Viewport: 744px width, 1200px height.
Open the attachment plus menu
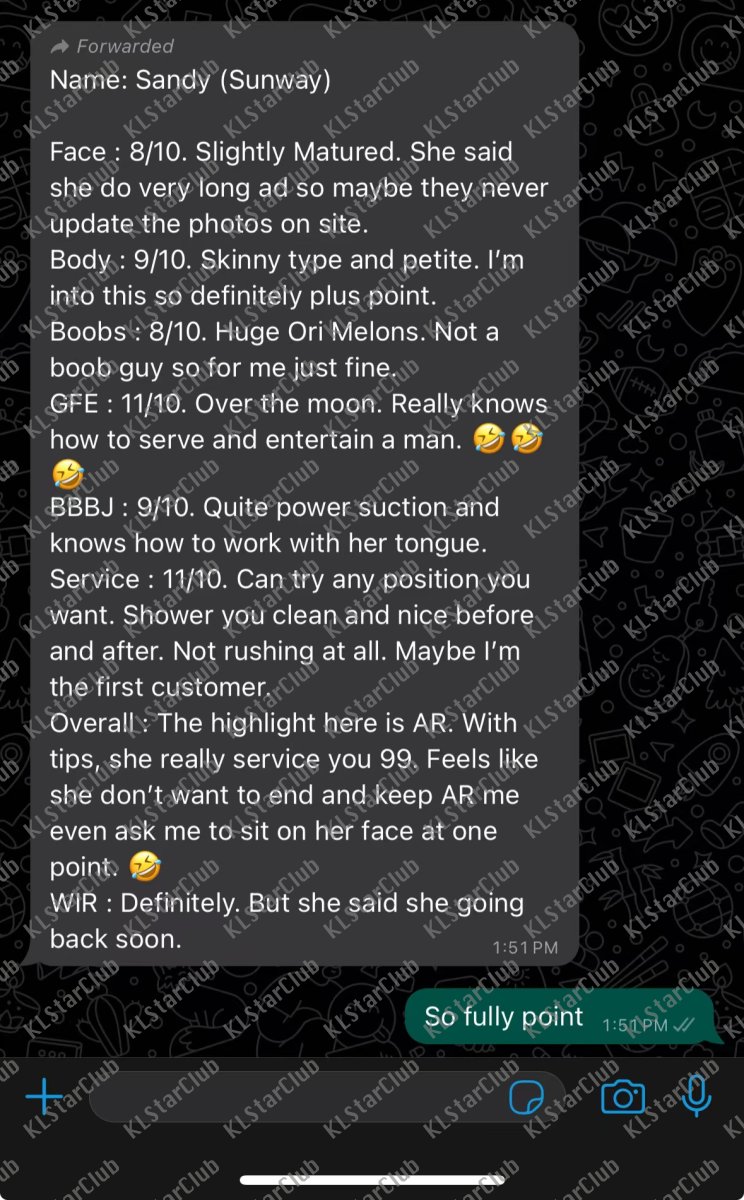(x=44, y=1097)
